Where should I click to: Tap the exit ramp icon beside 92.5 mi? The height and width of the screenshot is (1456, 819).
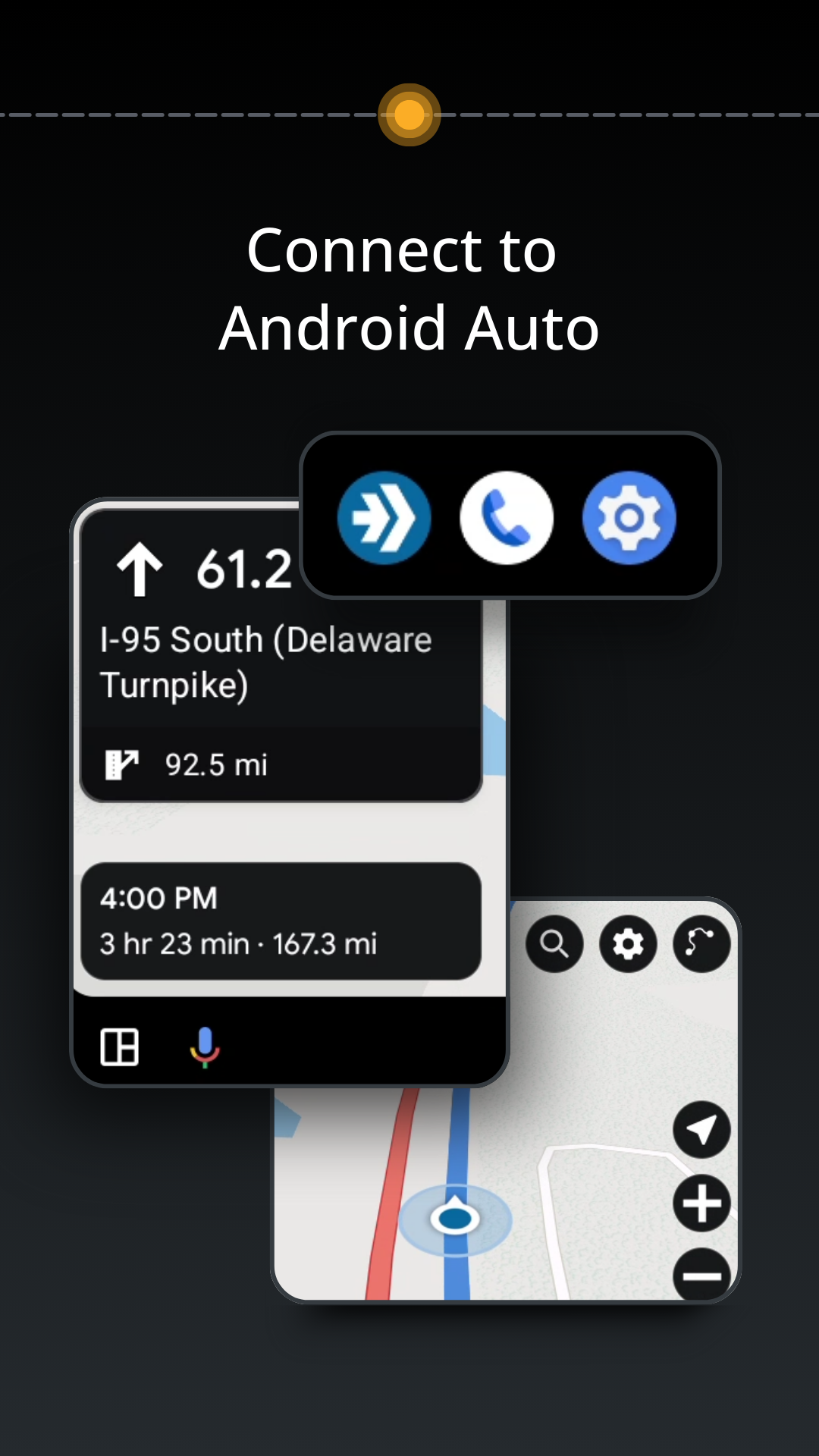[x=124, y=764]
